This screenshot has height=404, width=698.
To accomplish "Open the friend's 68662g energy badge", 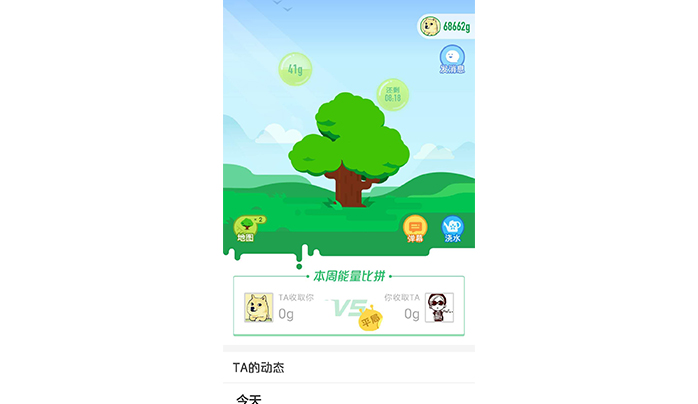I will (x=445, y=26).
